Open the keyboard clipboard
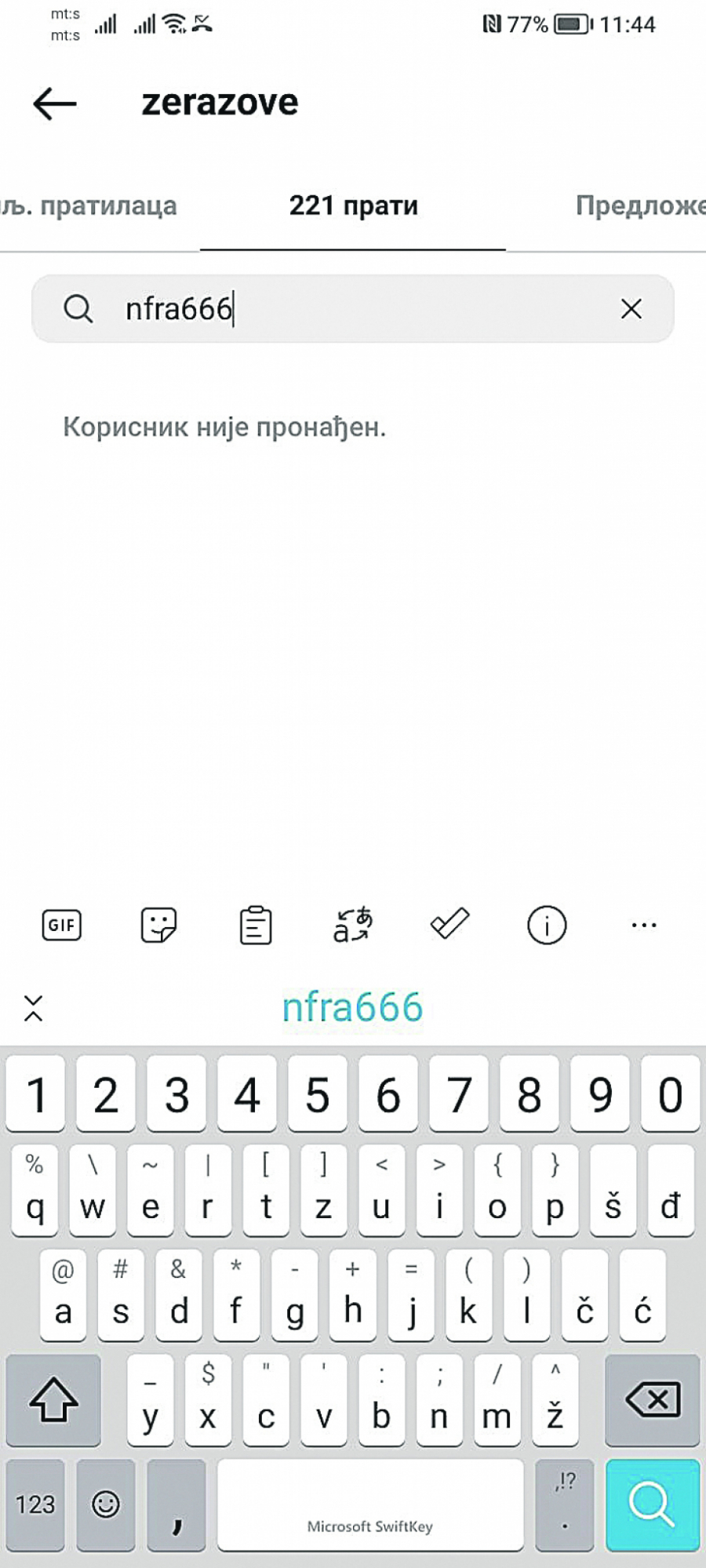Image resolution: width=706 pixels, height=1568 pixels. coord(256,926)
